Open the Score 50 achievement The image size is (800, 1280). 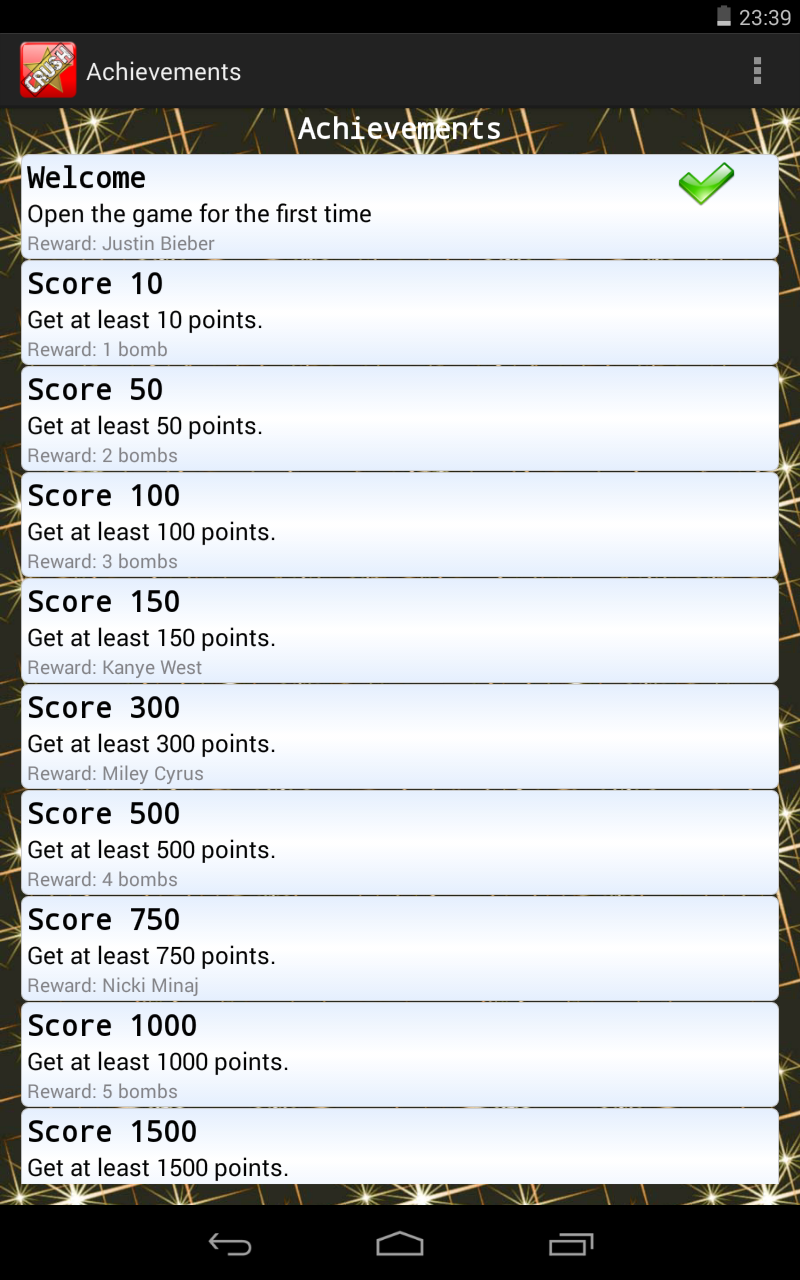point(400,419)
